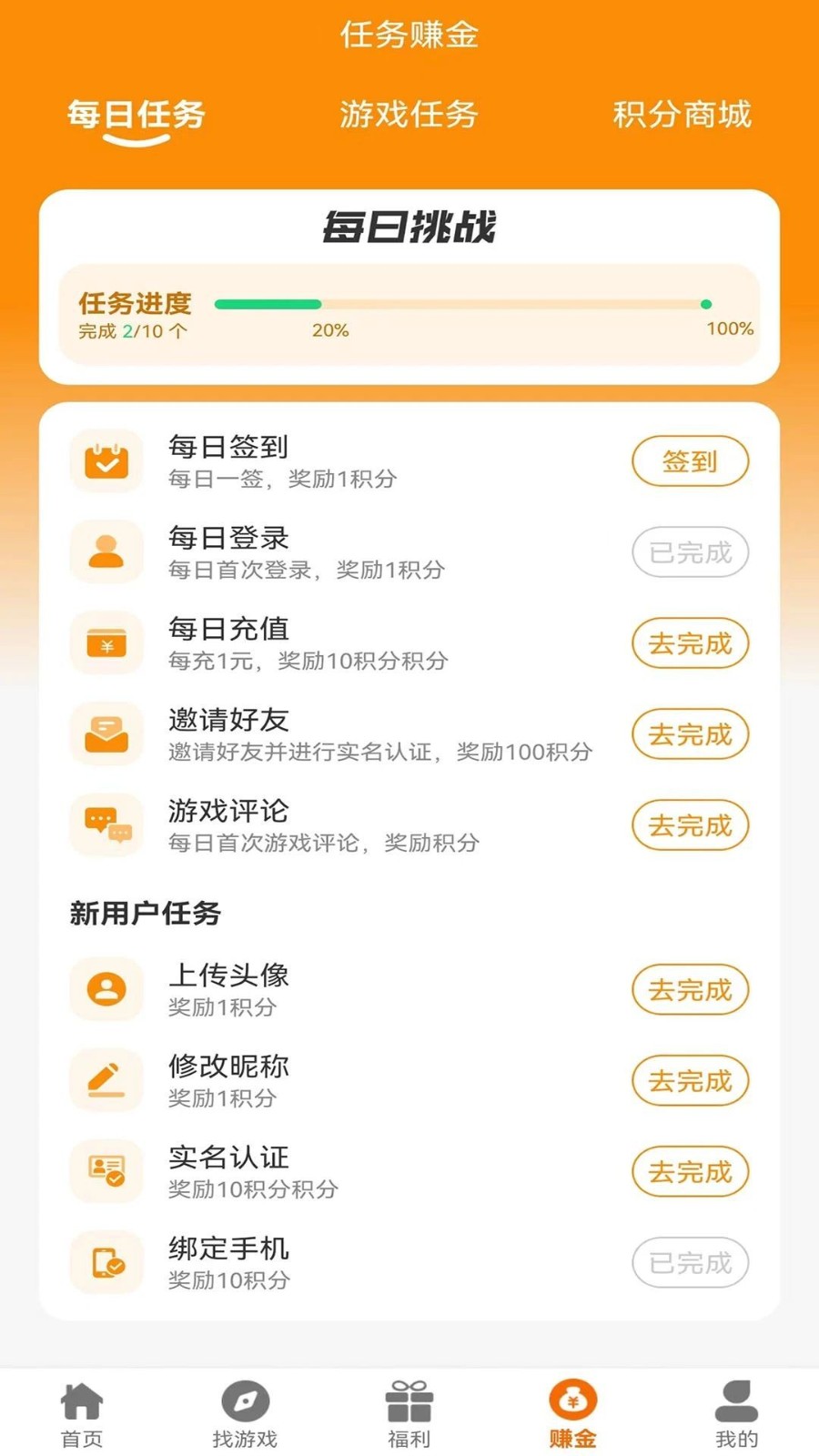Select the 绑定手机 phone icon
This screenshot has height=1456, width=819.
[x=106, y=1263]
